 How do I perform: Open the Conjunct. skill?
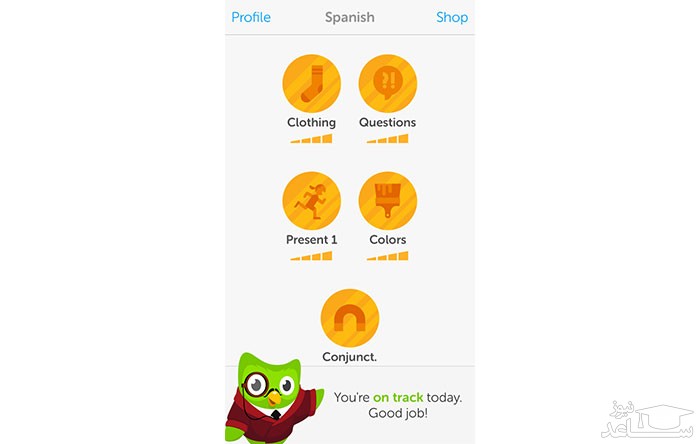[x=349, y=318]
